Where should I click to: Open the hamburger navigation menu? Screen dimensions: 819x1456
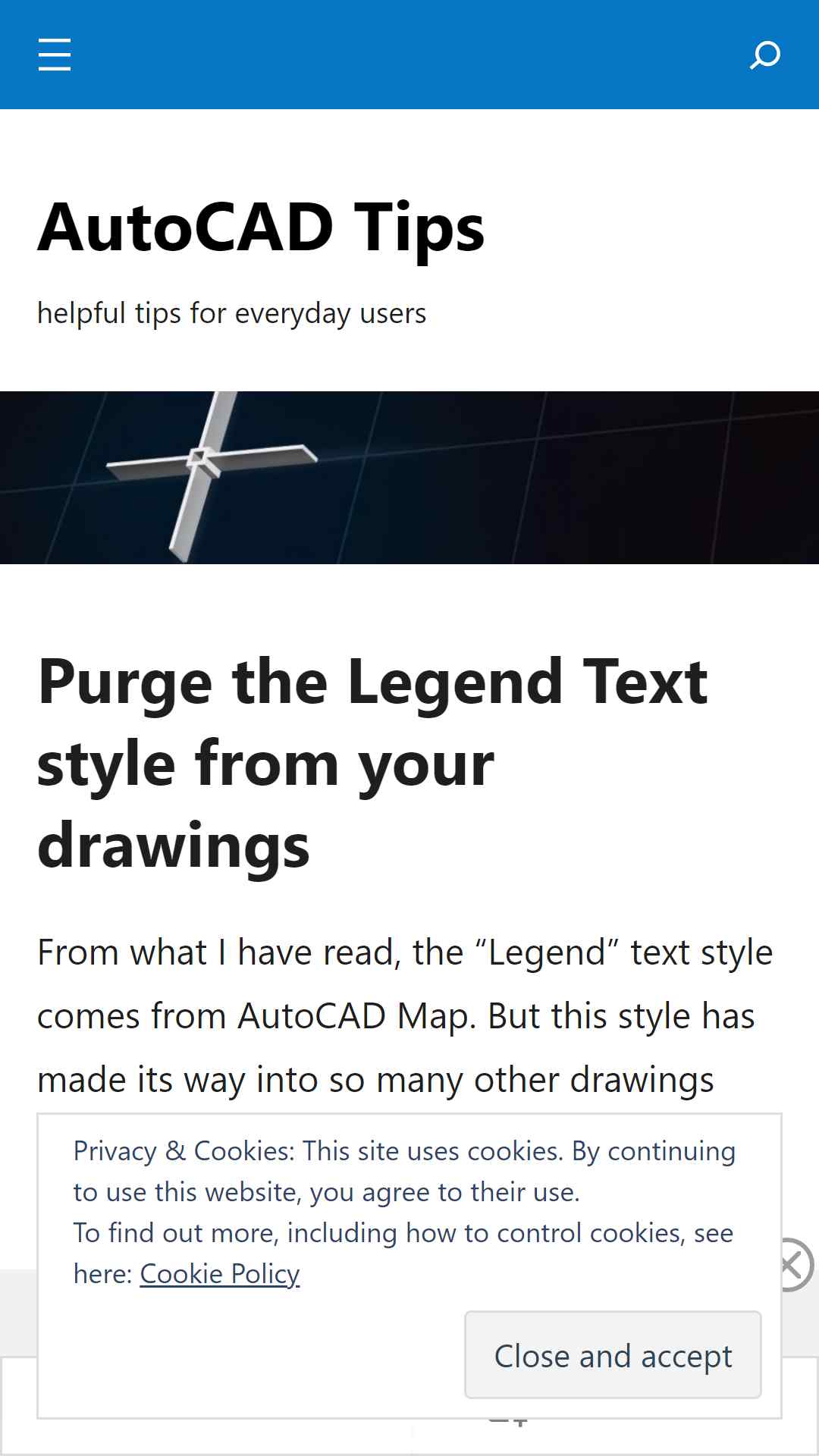(55, 55)
